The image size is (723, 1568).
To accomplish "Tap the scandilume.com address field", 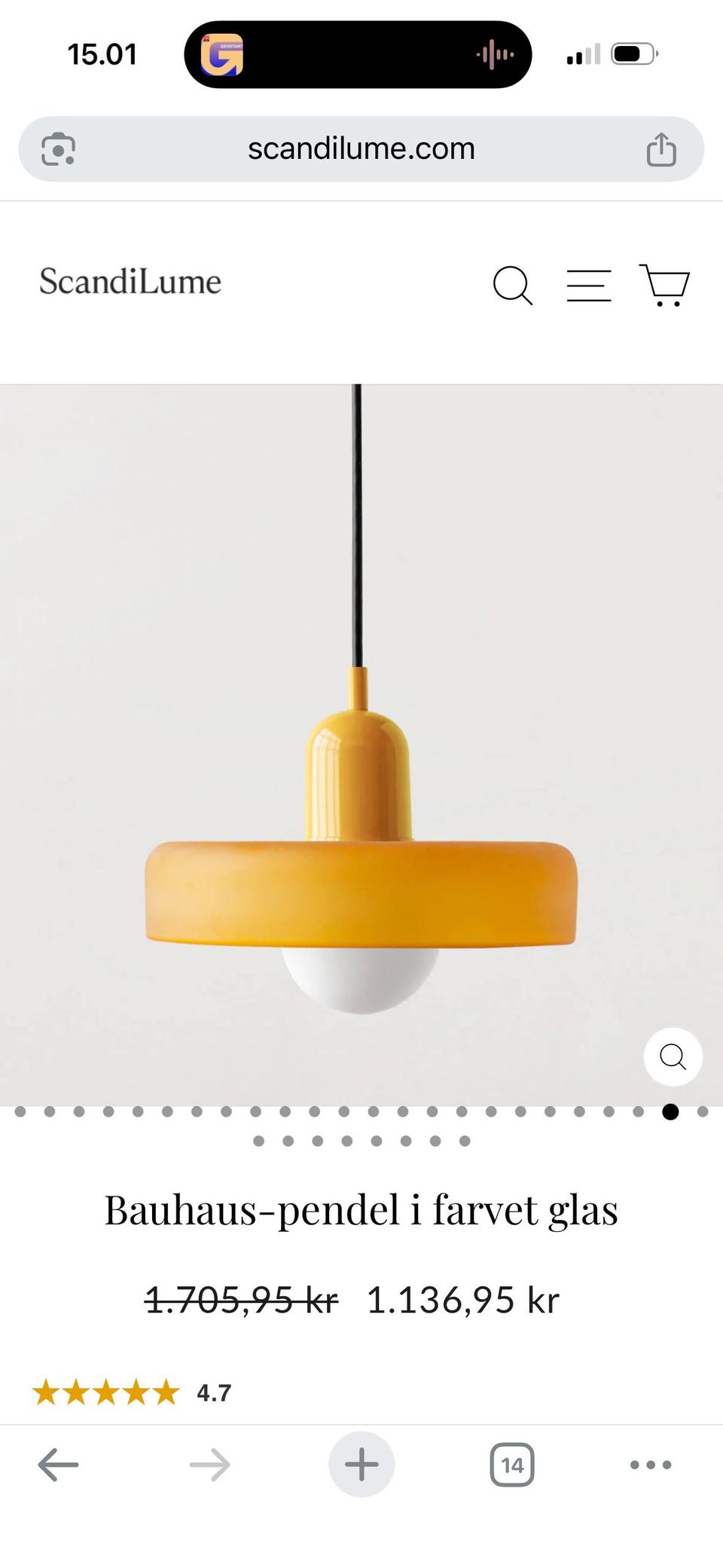I will 361,149.
